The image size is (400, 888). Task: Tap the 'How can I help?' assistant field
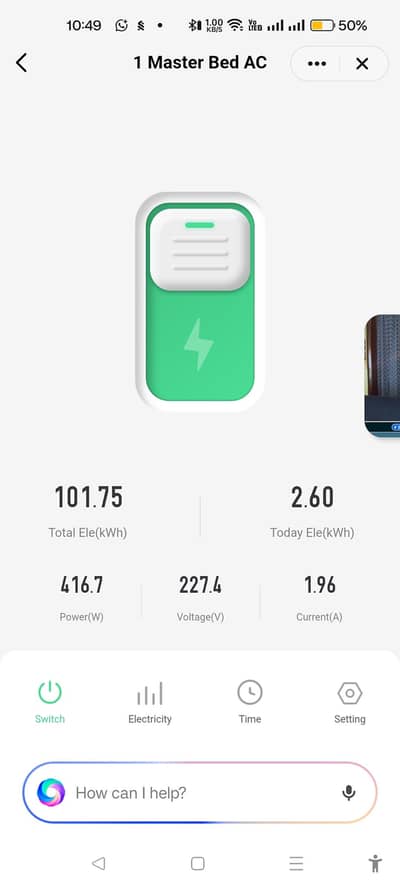[199, 792]
